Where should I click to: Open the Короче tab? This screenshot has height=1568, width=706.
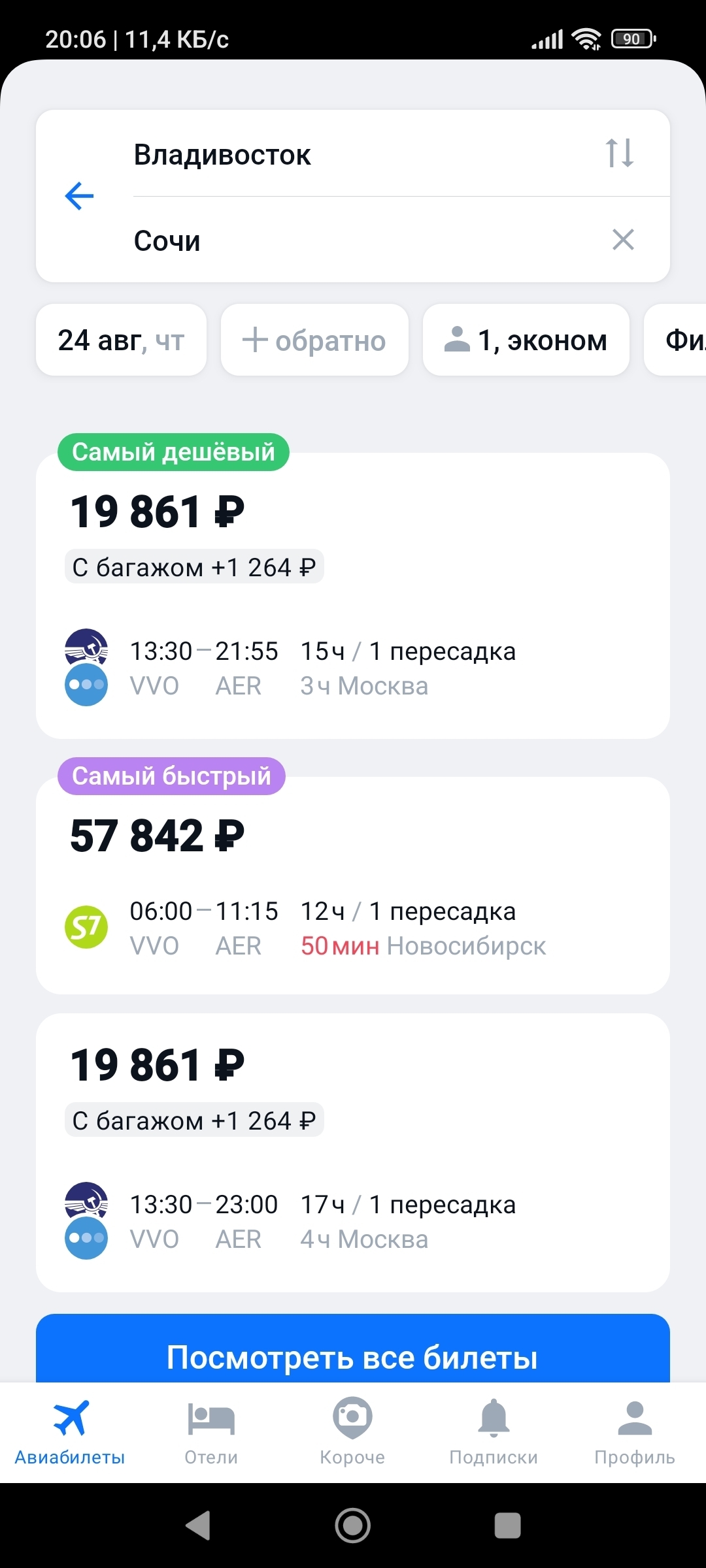tap(352, 1432)
